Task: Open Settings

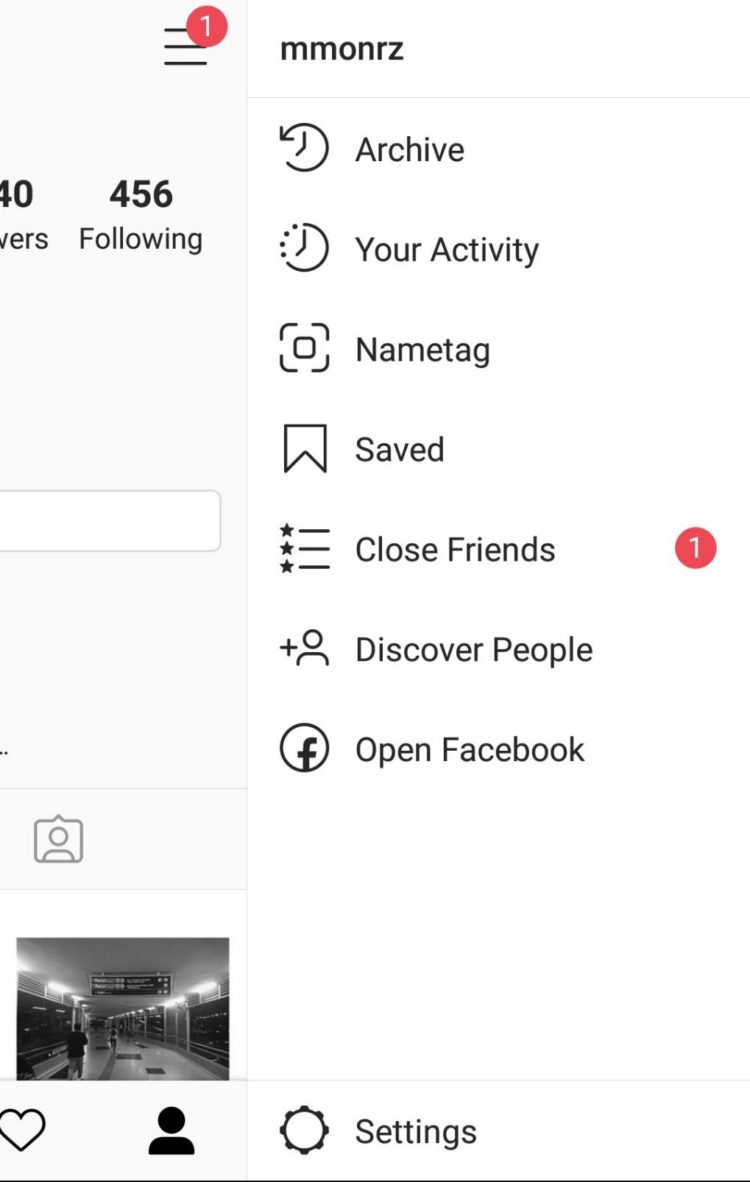Action: point(415,1132)
